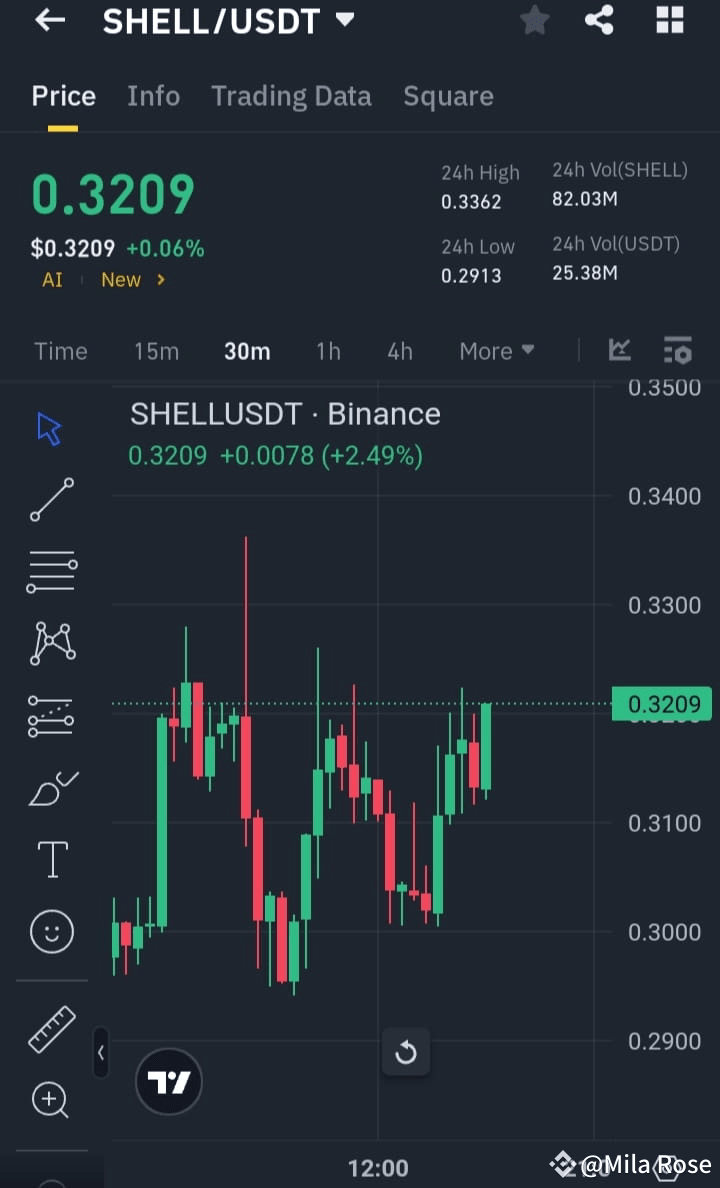
Task: Select the ruler measurement tool
Action: click(50, 1029)
